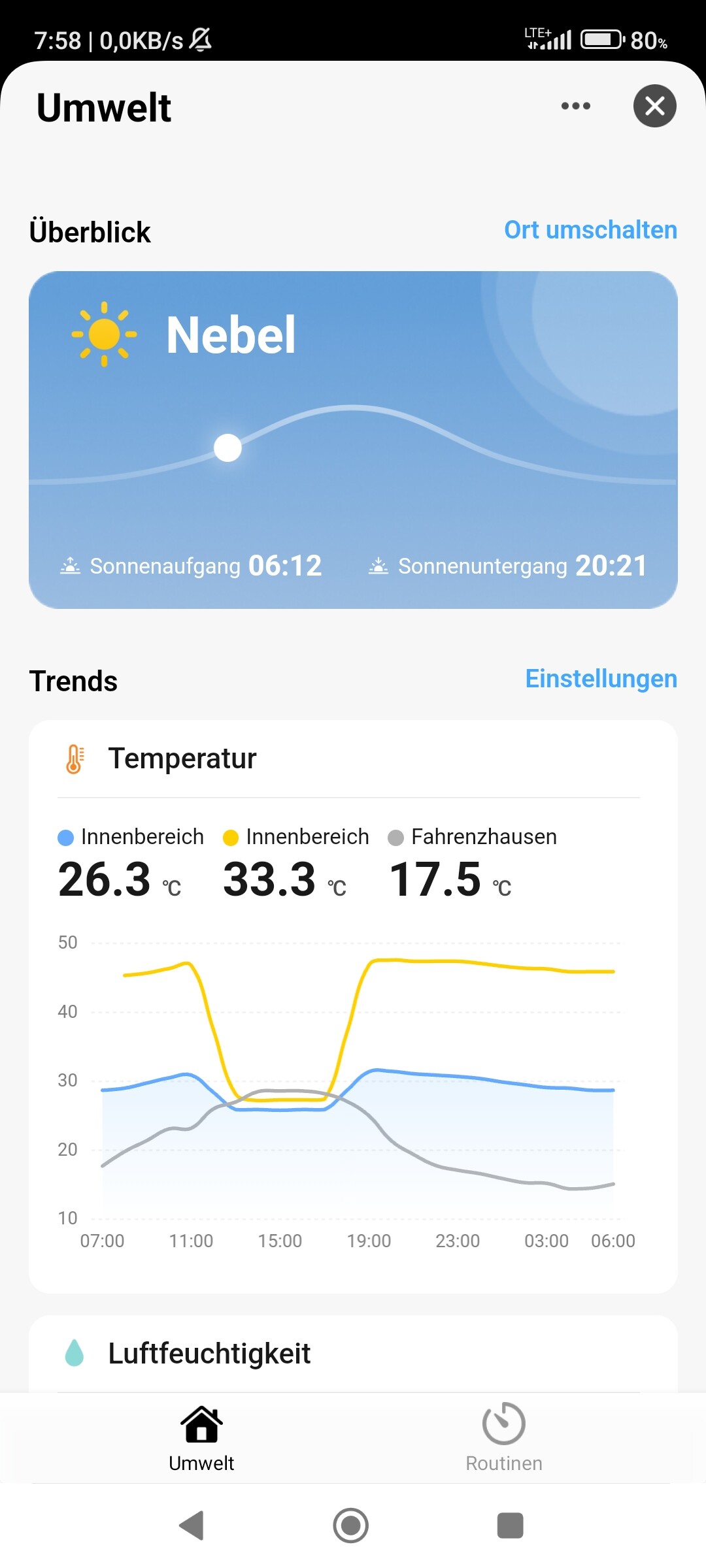Switch to the Routinen tab
Image resolution: width=706 pixels, height=1568 pixels.
[x=504, y=1437]
